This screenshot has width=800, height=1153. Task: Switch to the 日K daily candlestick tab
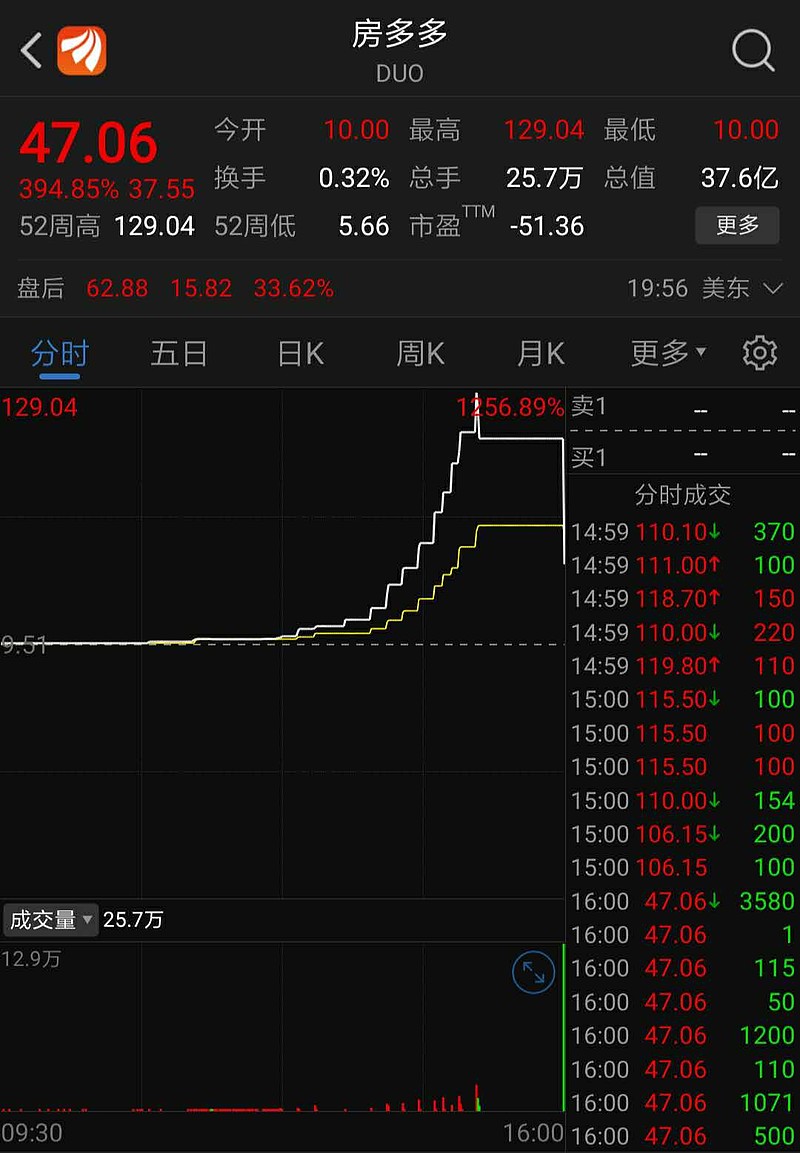299,353
